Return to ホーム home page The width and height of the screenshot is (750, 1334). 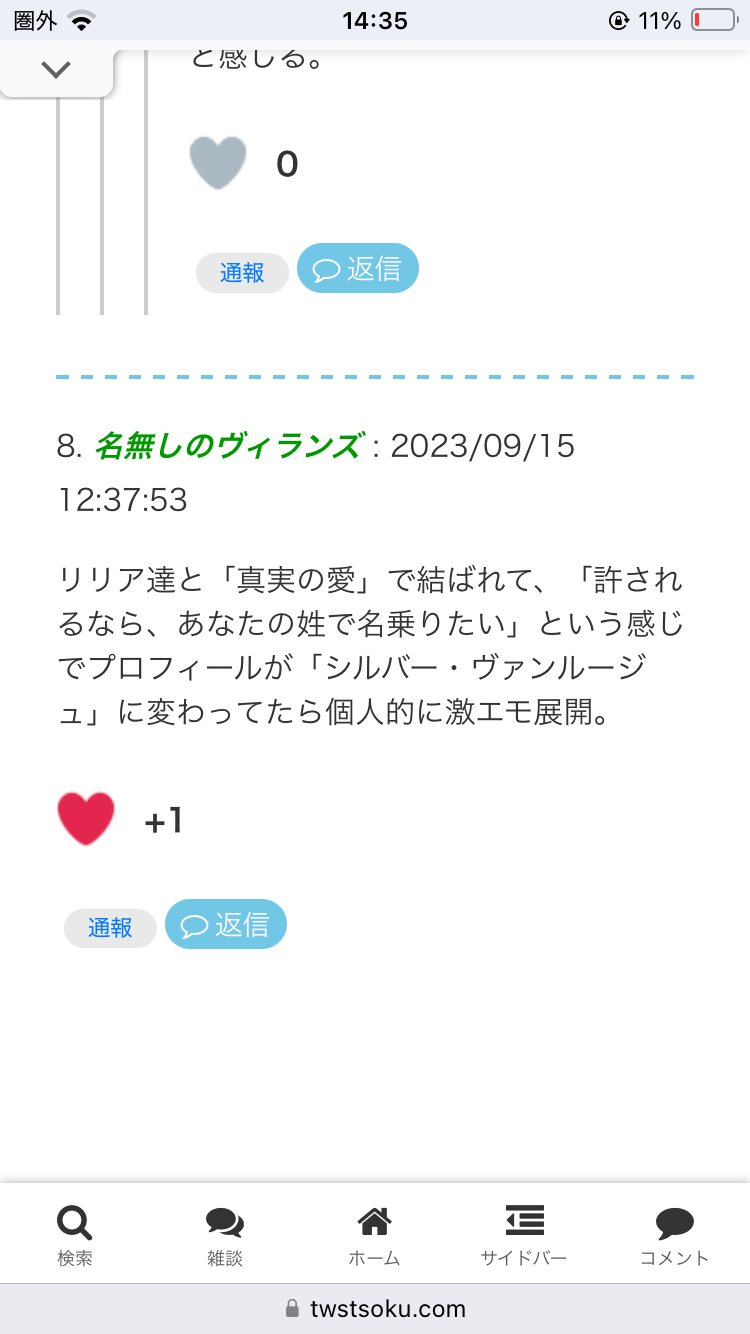pyautogui.click(x=374, y=1236)
